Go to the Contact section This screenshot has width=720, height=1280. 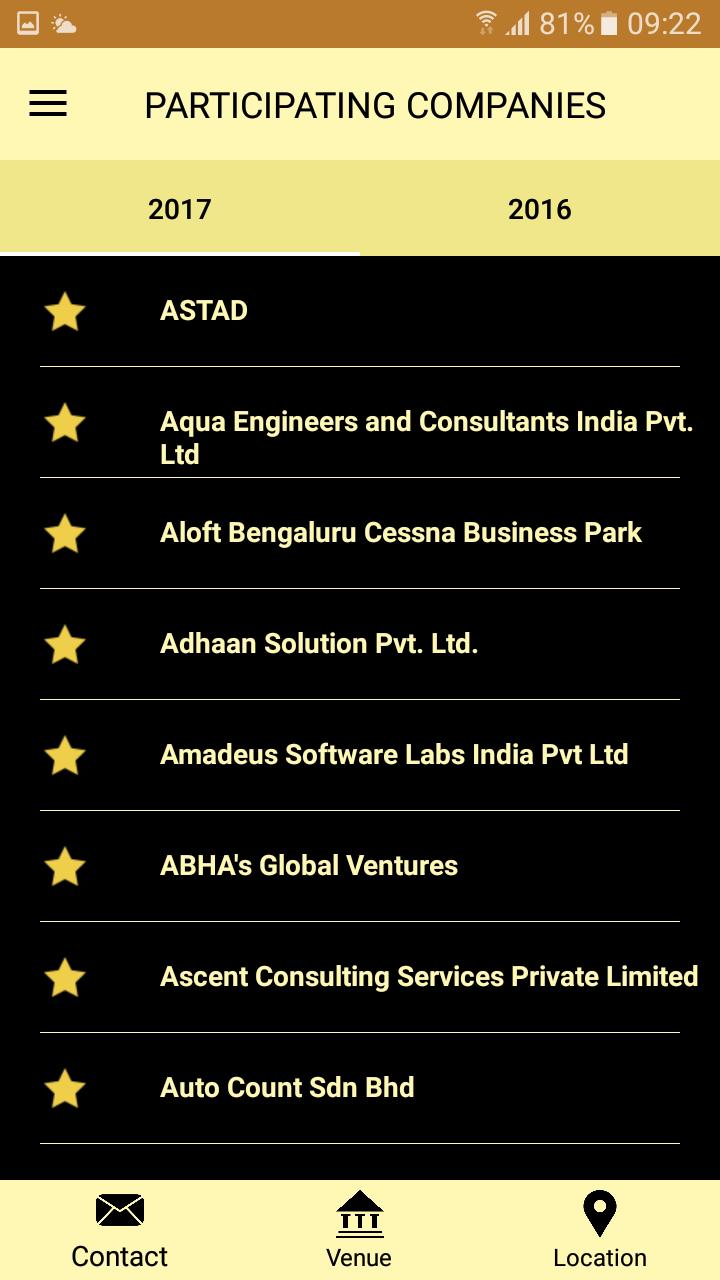pos(120,1231)
